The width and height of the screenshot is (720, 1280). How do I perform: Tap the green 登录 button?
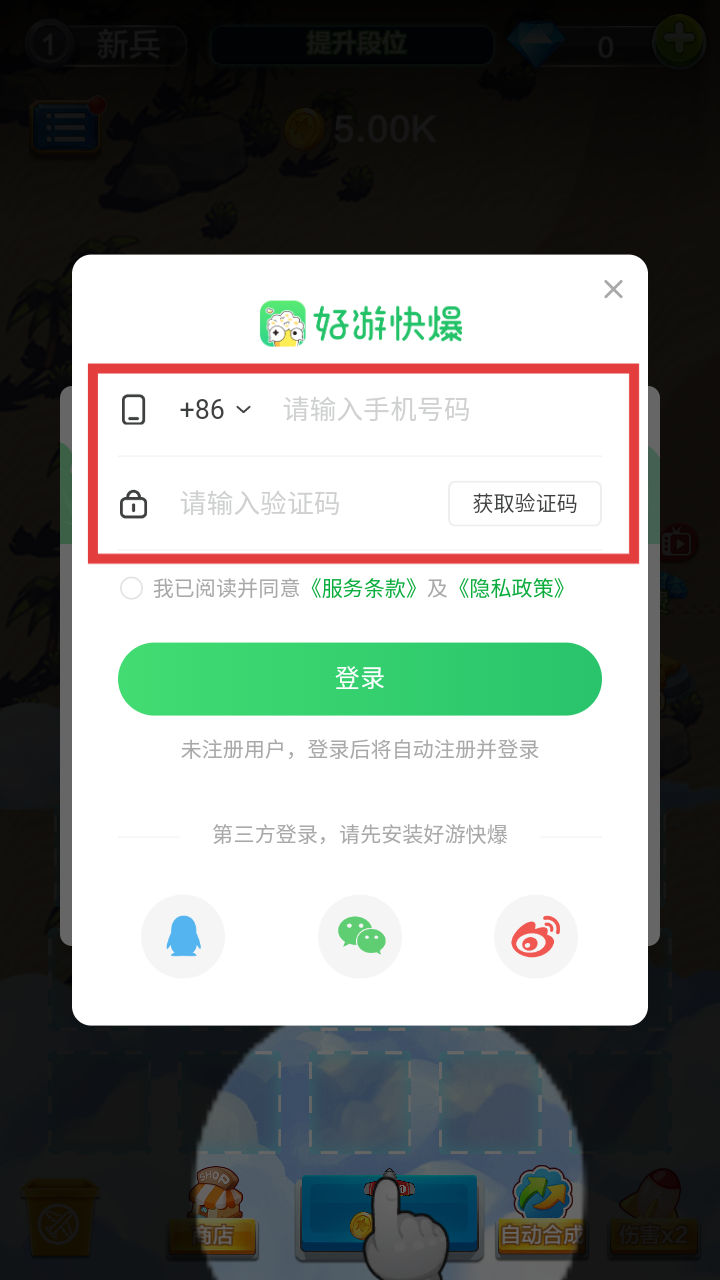pos(360,679)
